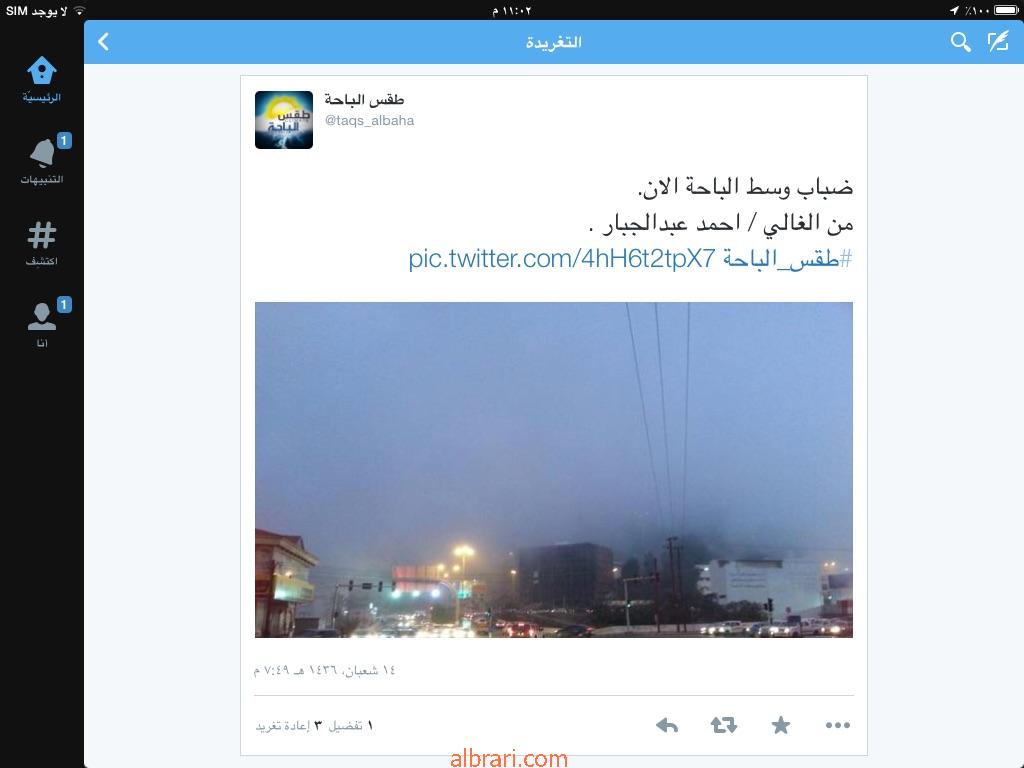Reply to this tweet
Screen dimensions: 1024x768
tap(667, 726)
